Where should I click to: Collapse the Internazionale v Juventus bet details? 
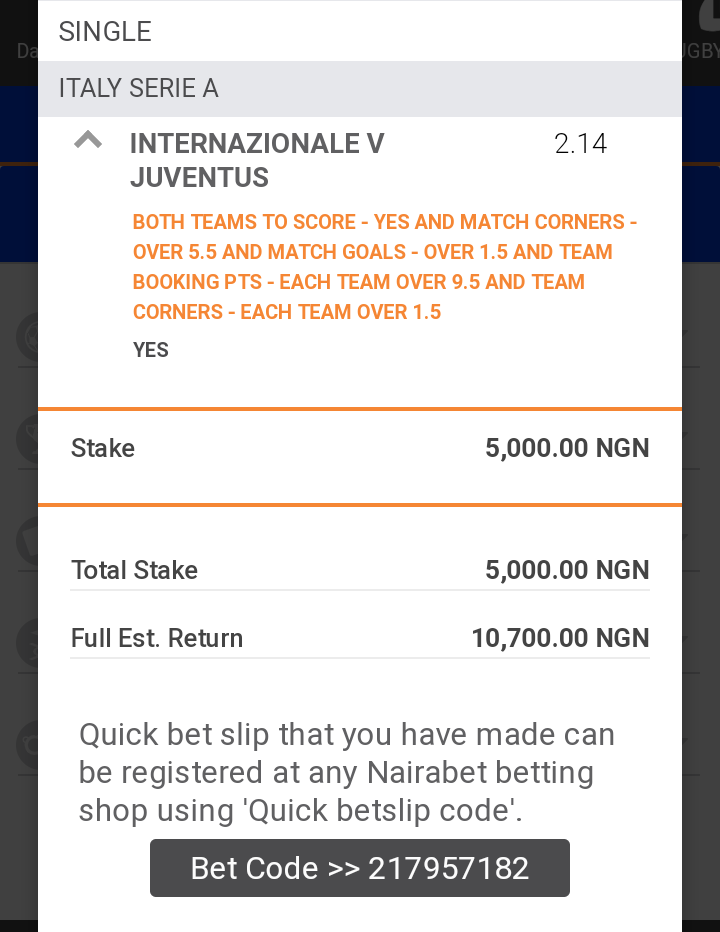pos(88,141)
